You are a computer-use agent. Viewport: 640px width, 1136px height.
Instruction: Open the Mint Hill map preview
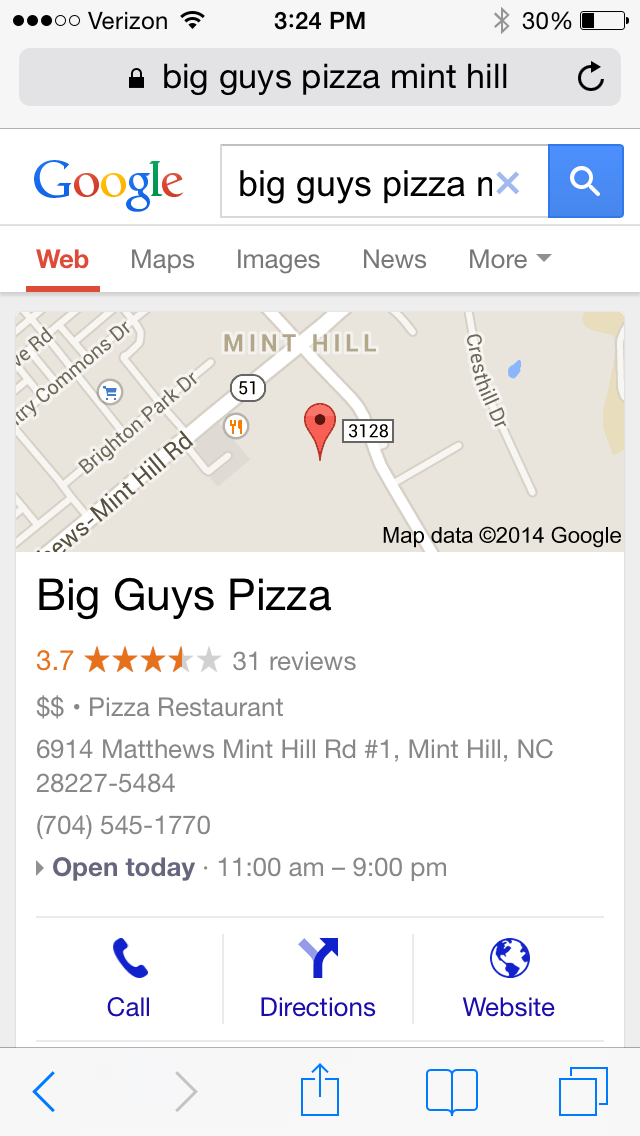click(x=320, y=432)
